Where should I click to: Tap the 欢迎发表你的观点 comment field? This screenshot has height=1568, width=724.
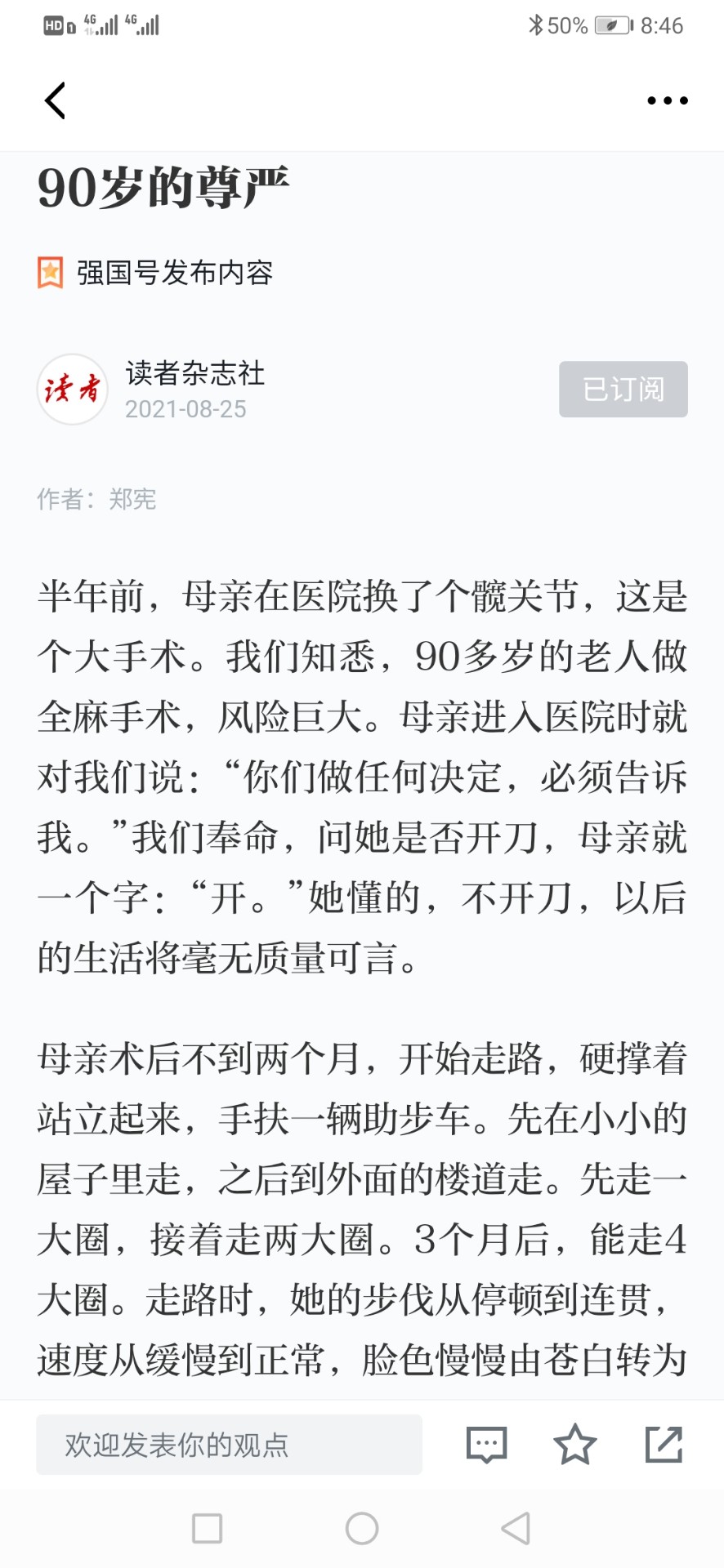click(229, 1445)
